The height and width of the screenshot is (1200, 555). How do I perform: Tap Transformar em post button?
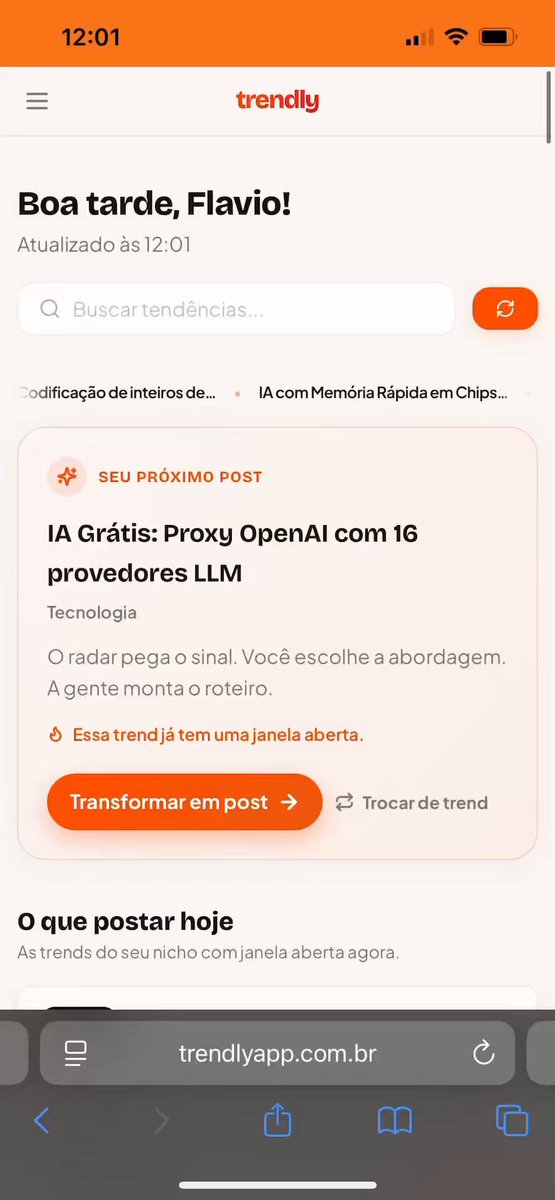tap(184, 802)
